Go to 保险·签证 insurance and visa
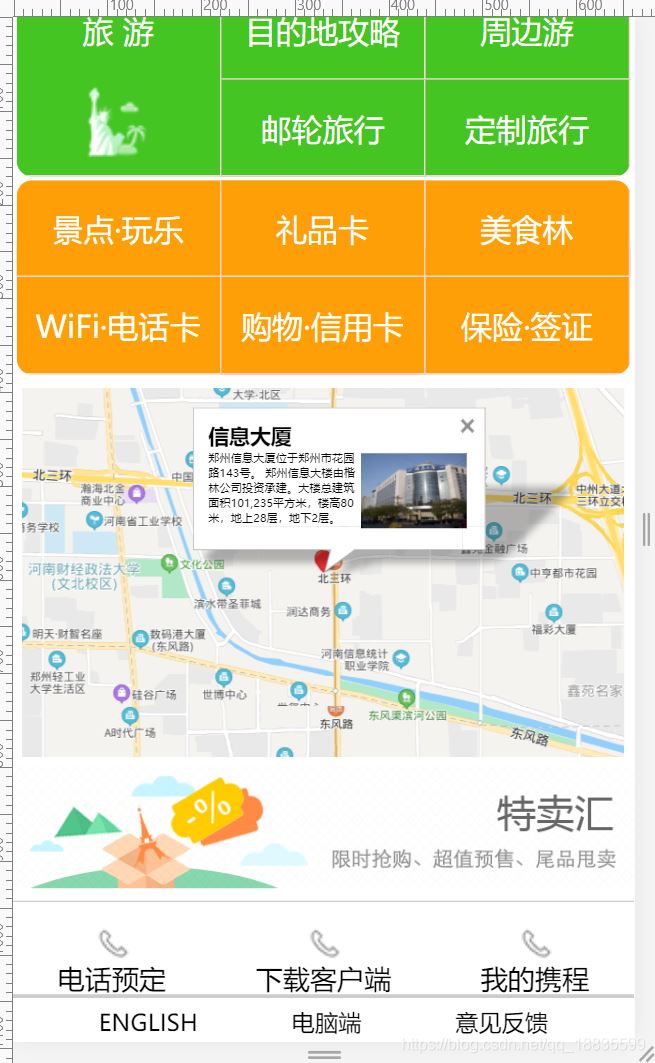This screenshot has height=1063, width=655. point(526,326)
